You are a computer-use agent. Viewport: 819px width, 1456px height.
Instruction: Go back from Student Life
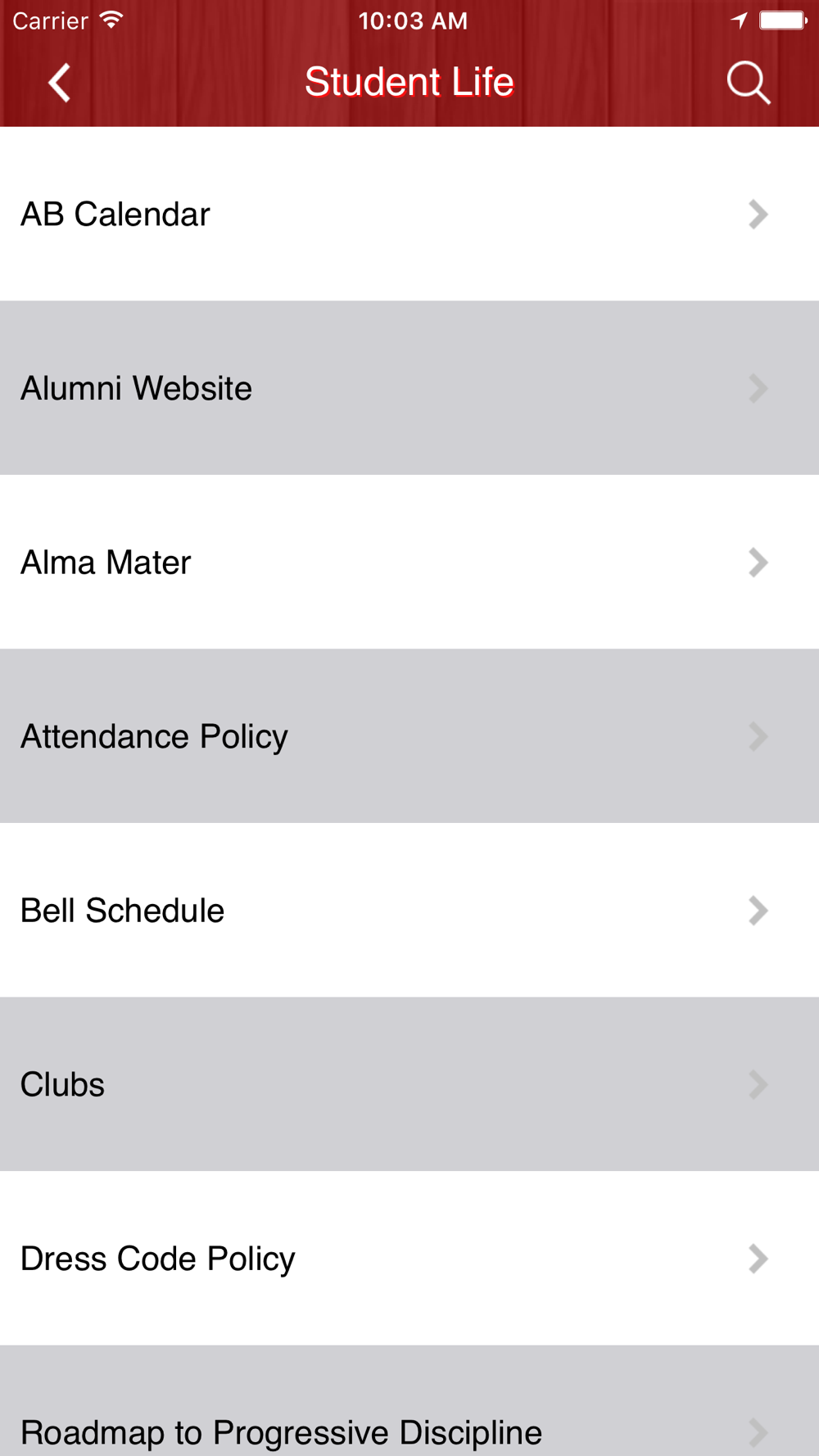click(59, 83)
